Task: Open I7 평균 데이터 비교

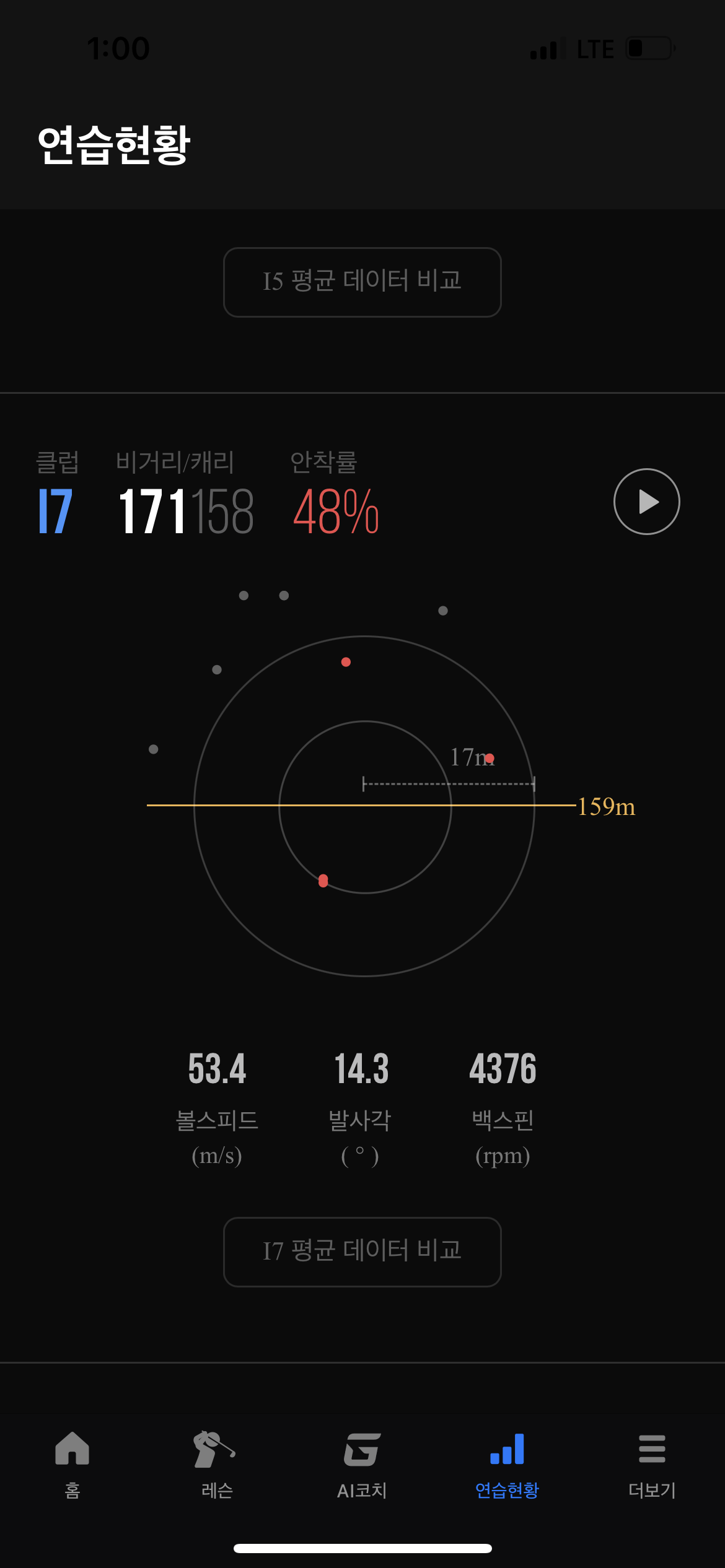Action: point(362,1252)
